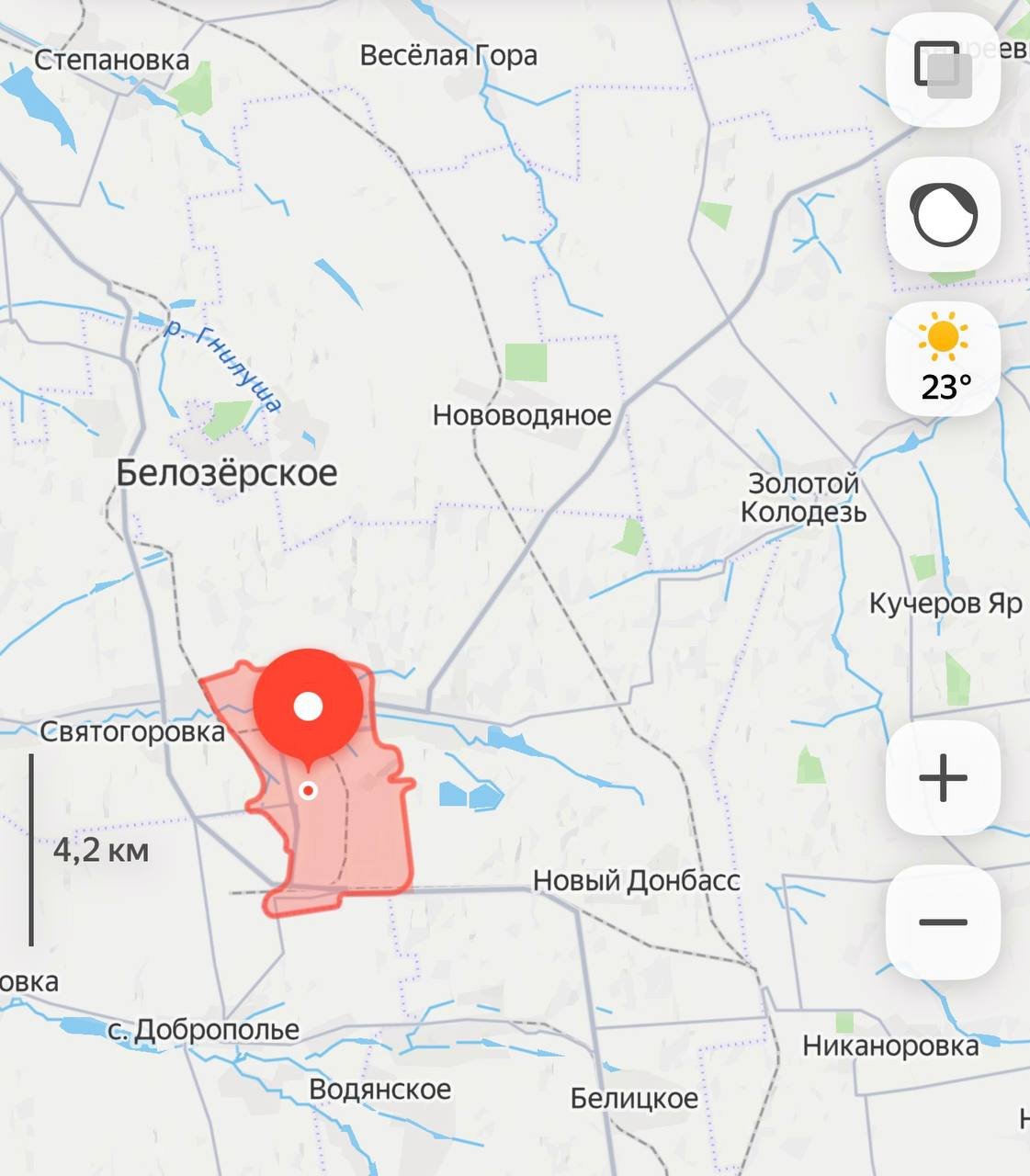This screenshot has height=1176, width=1030.
Task: Select the Белозёрское town label
Action: coord(227,473)
